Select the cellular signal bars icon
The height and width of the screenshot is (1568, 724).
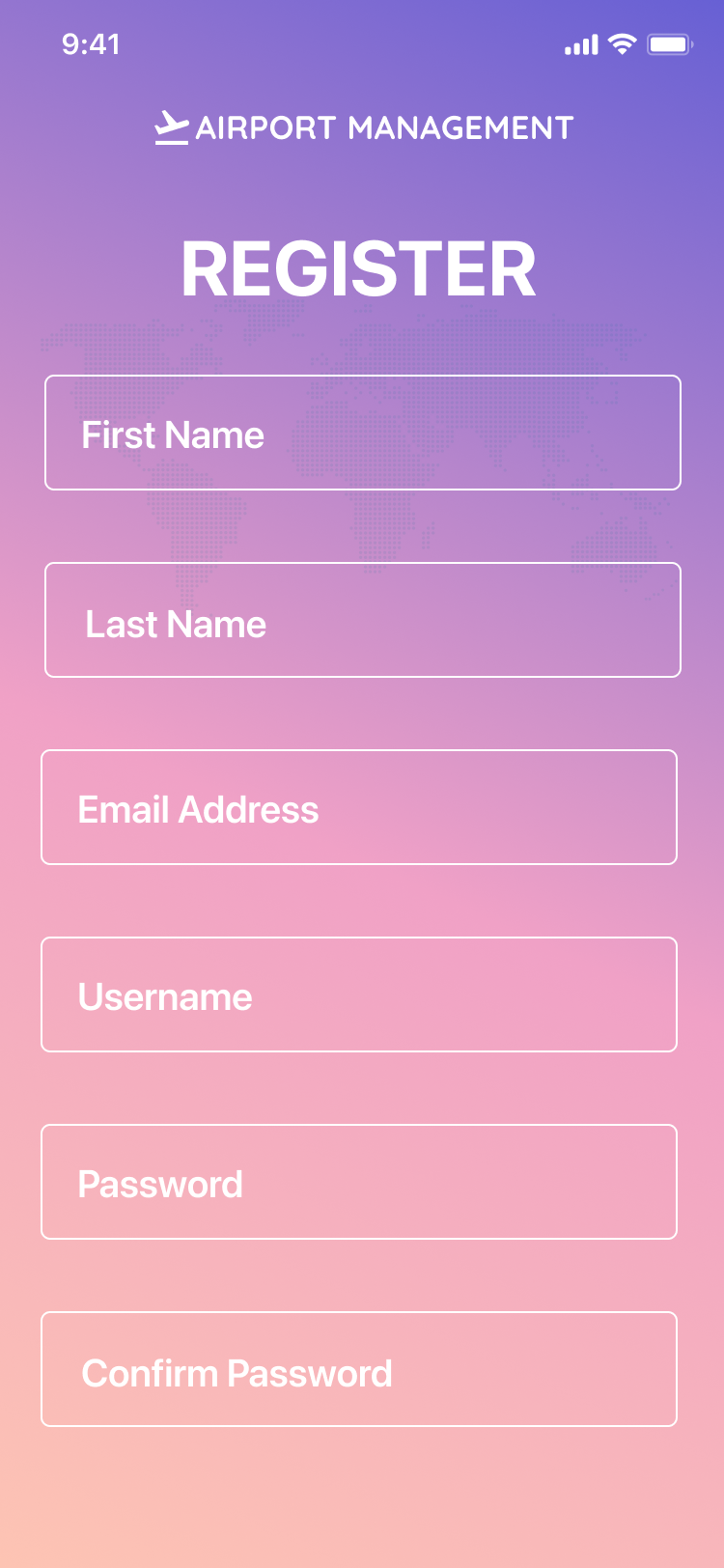tap(580, 43)
